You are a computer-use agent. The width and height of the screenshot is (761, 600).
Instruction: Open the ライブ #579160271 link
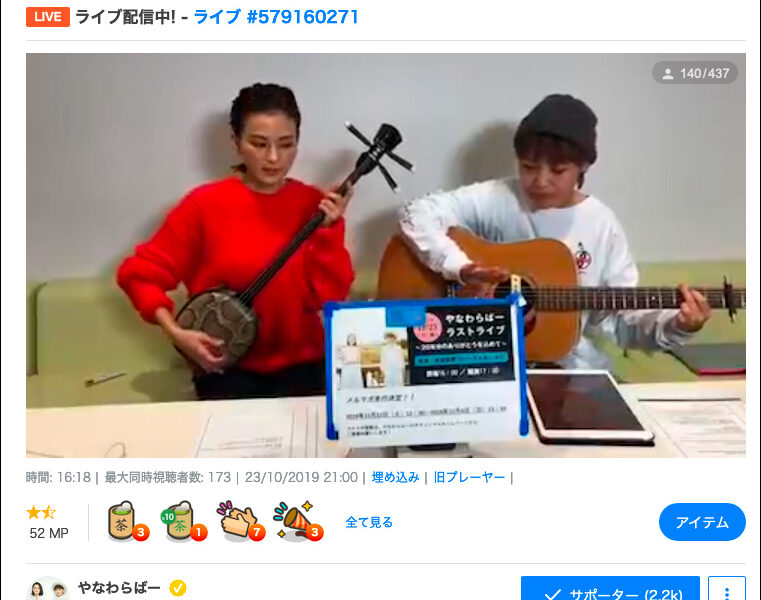coord(276,17)
